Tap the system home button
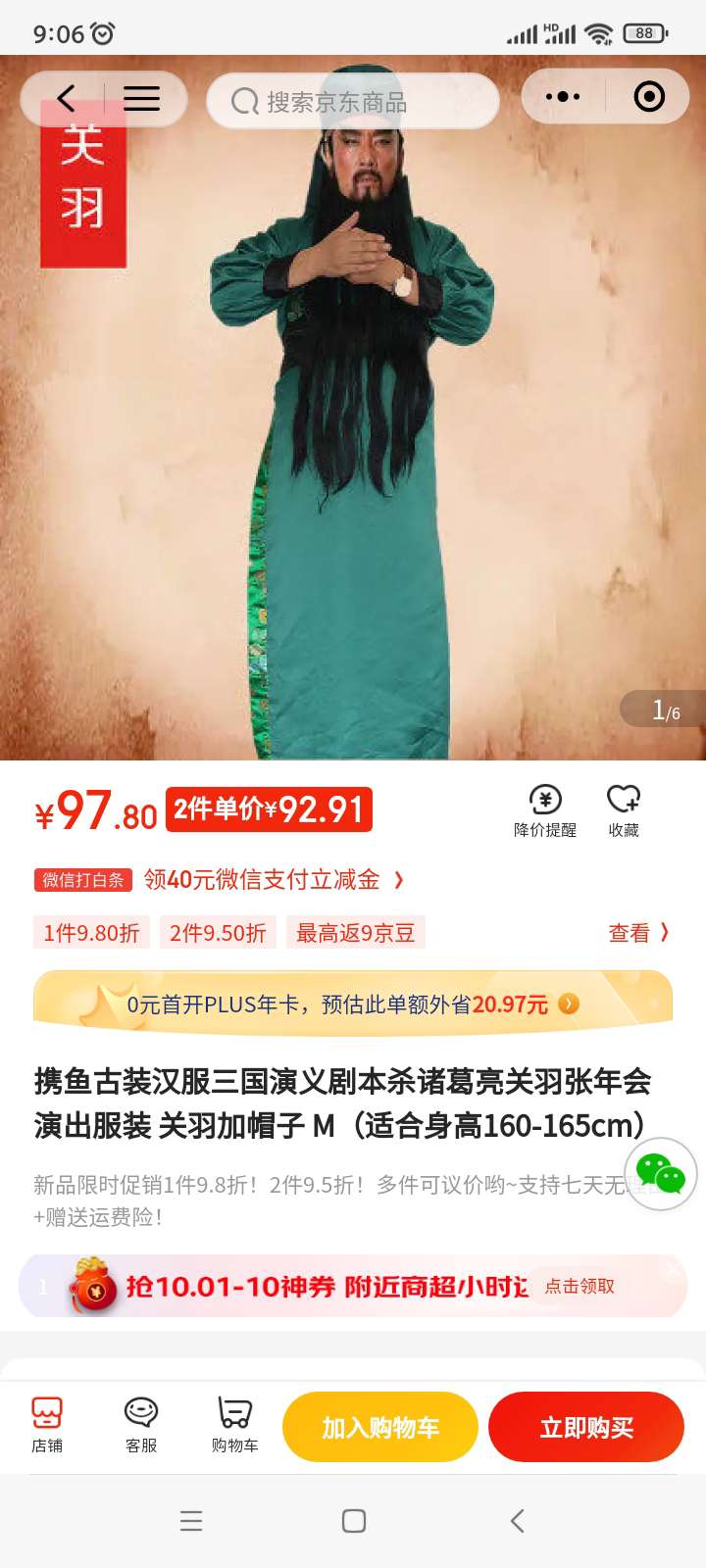 353,1520
